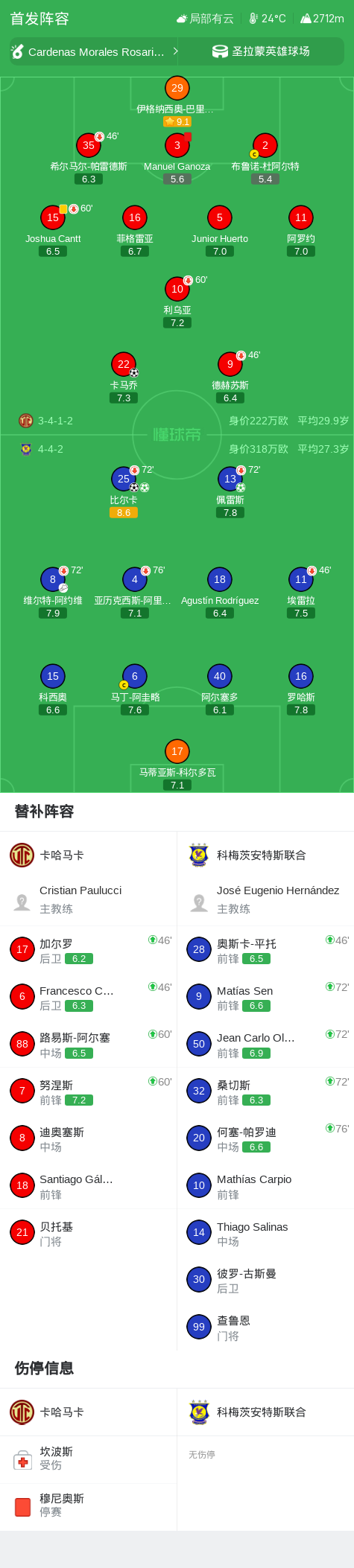Screen dimensions: 354x1568
Task: Select player 利乌亚 number 10
Action: click(x=177, y=302)
